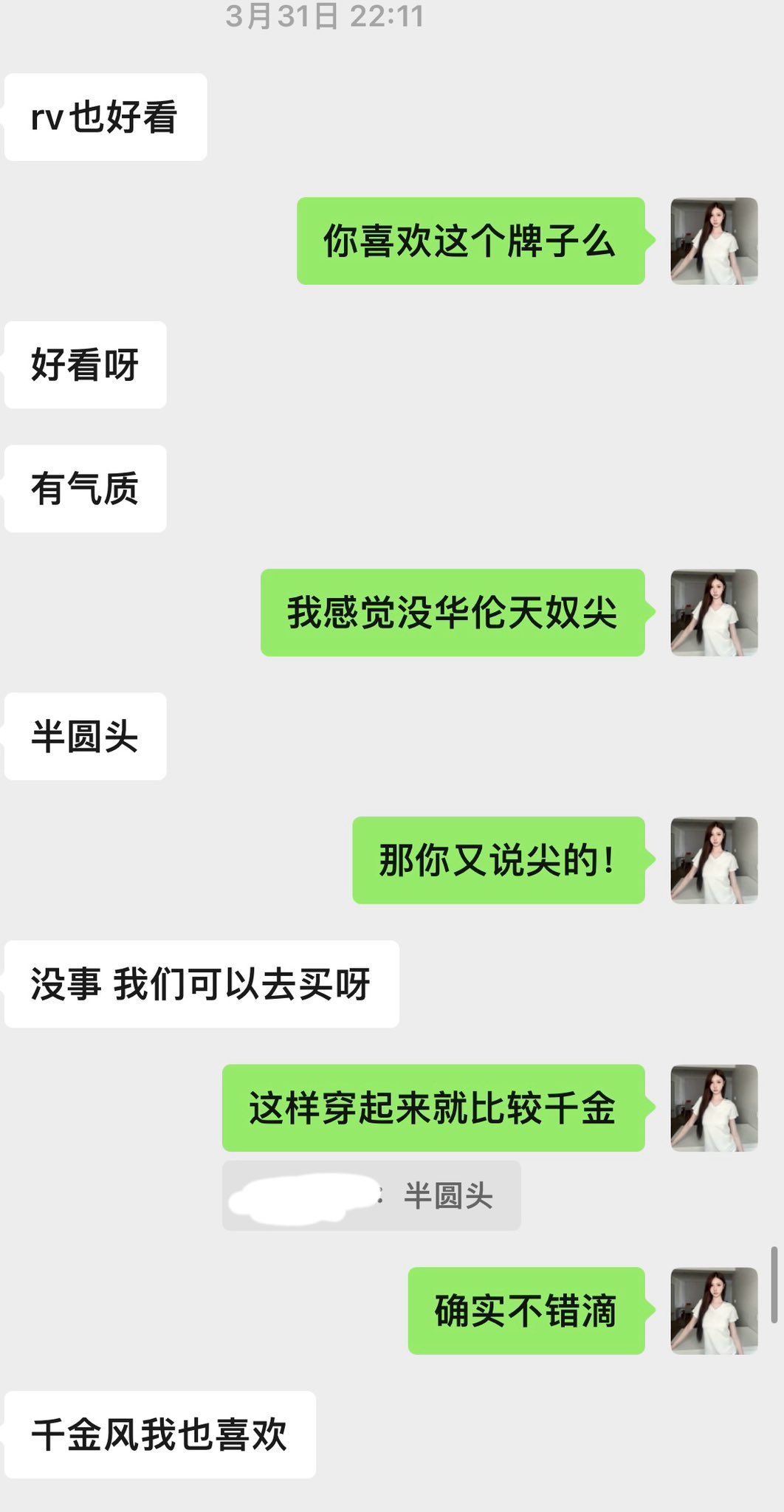784x1512 pixels.
Task: Jump to quoted message 半圆头 under reply
Action: point(371,1195)
